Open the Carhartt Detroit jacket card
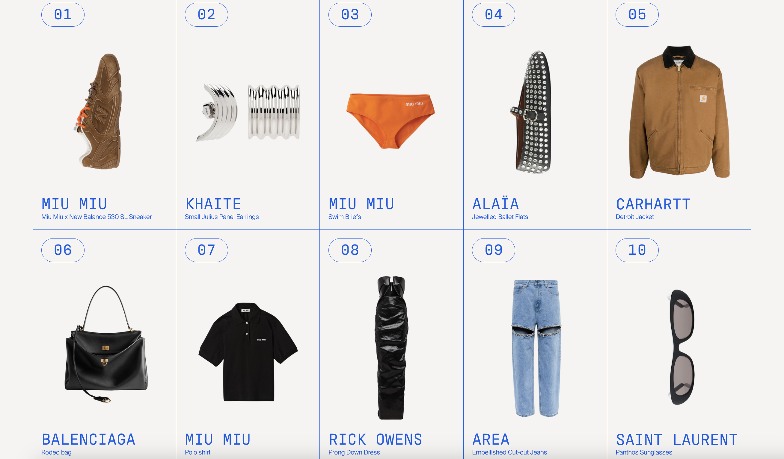The height and width of the screenshot is (459, 784). (x=678, y=110)
